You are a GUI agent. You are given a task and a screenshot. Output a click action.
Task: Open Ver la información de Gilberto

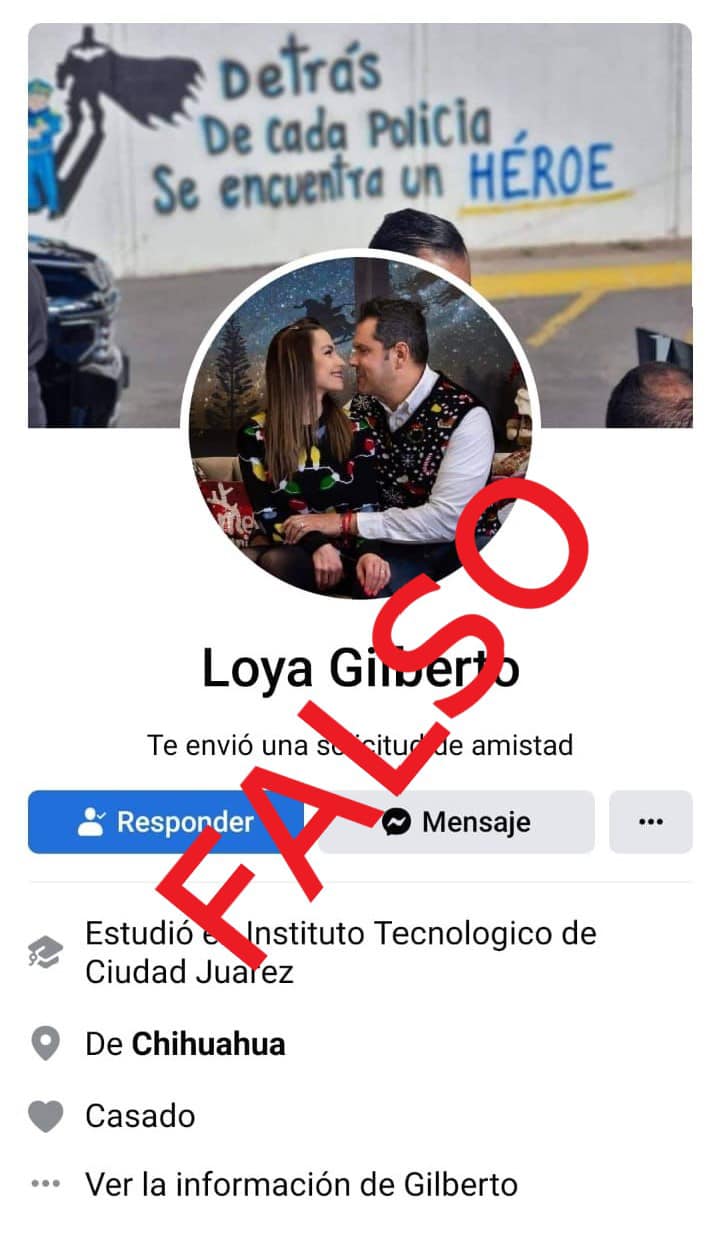(x=300, y=1185)
